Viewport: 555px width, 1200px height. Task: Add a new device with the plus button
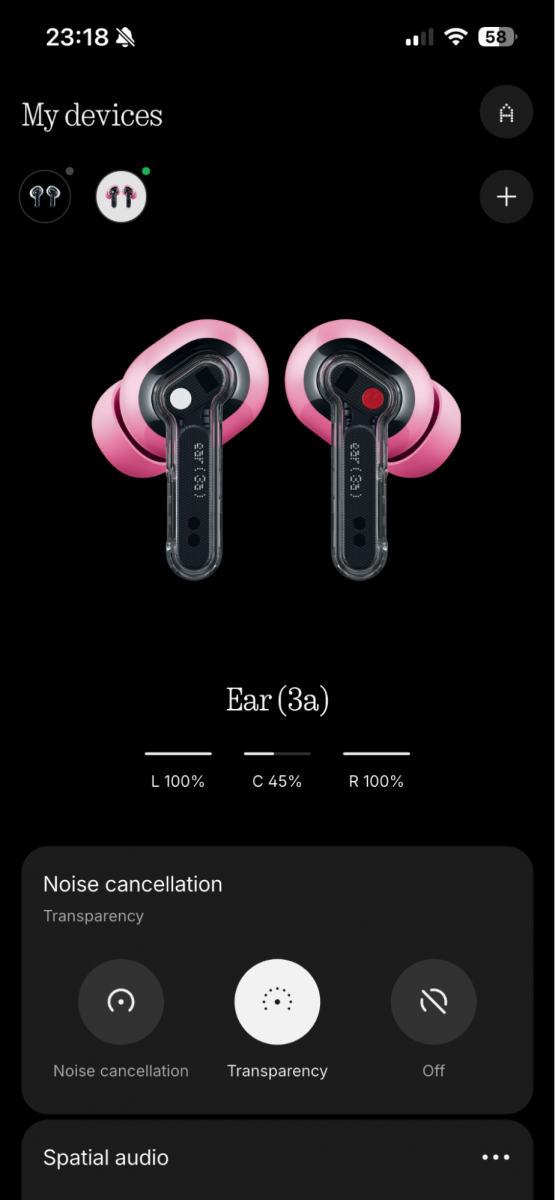(x=506, y=197)
